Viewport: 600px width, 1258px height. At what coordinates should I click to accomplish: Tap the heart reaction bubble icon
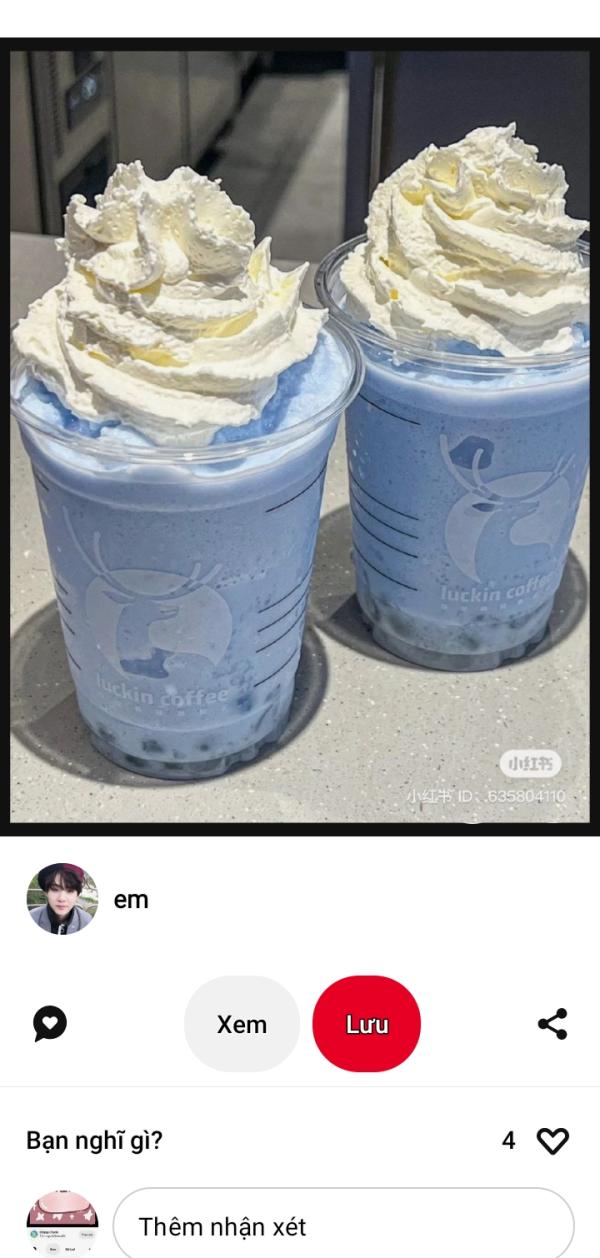50,1024
